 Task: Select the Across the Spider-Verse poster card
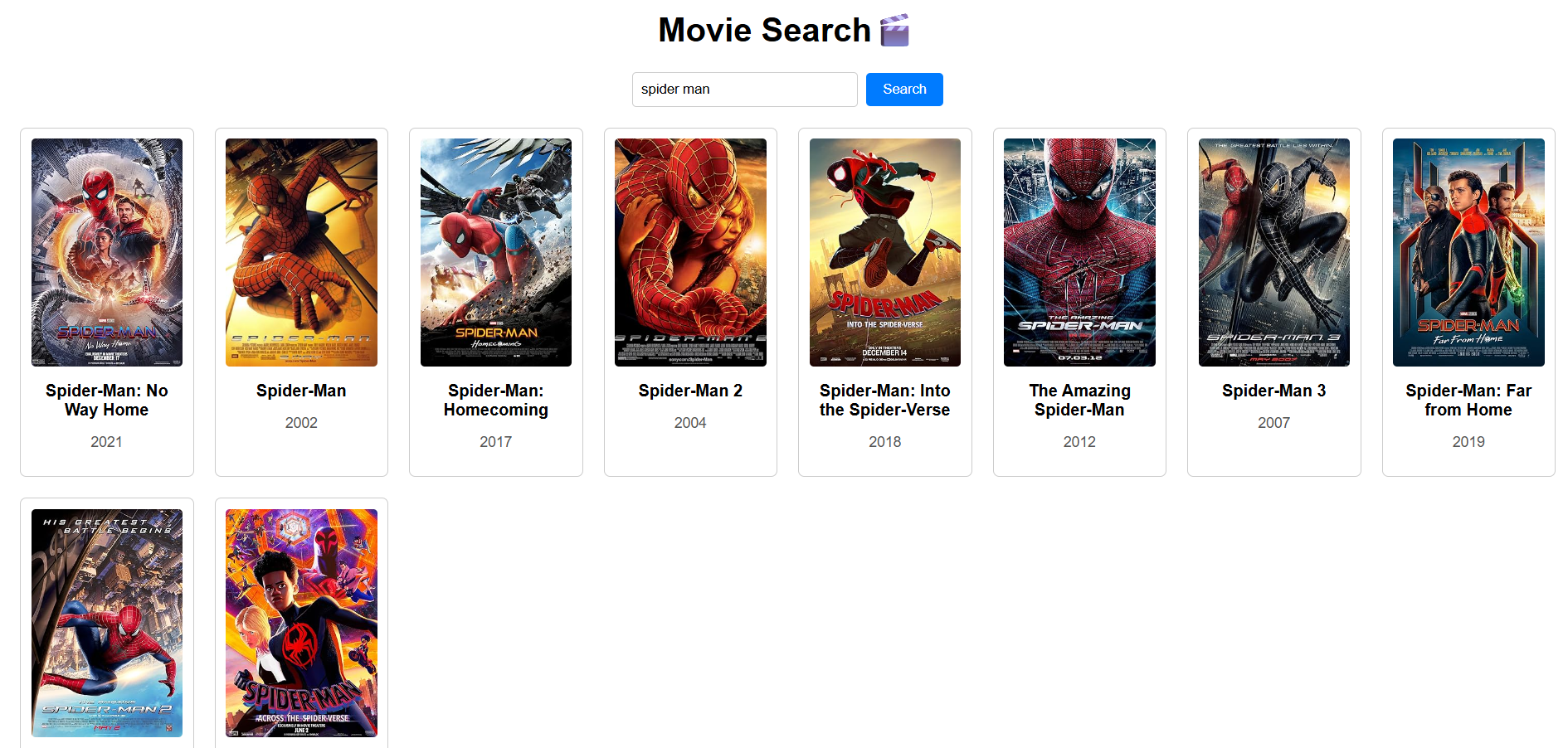[x=301, y=623]
